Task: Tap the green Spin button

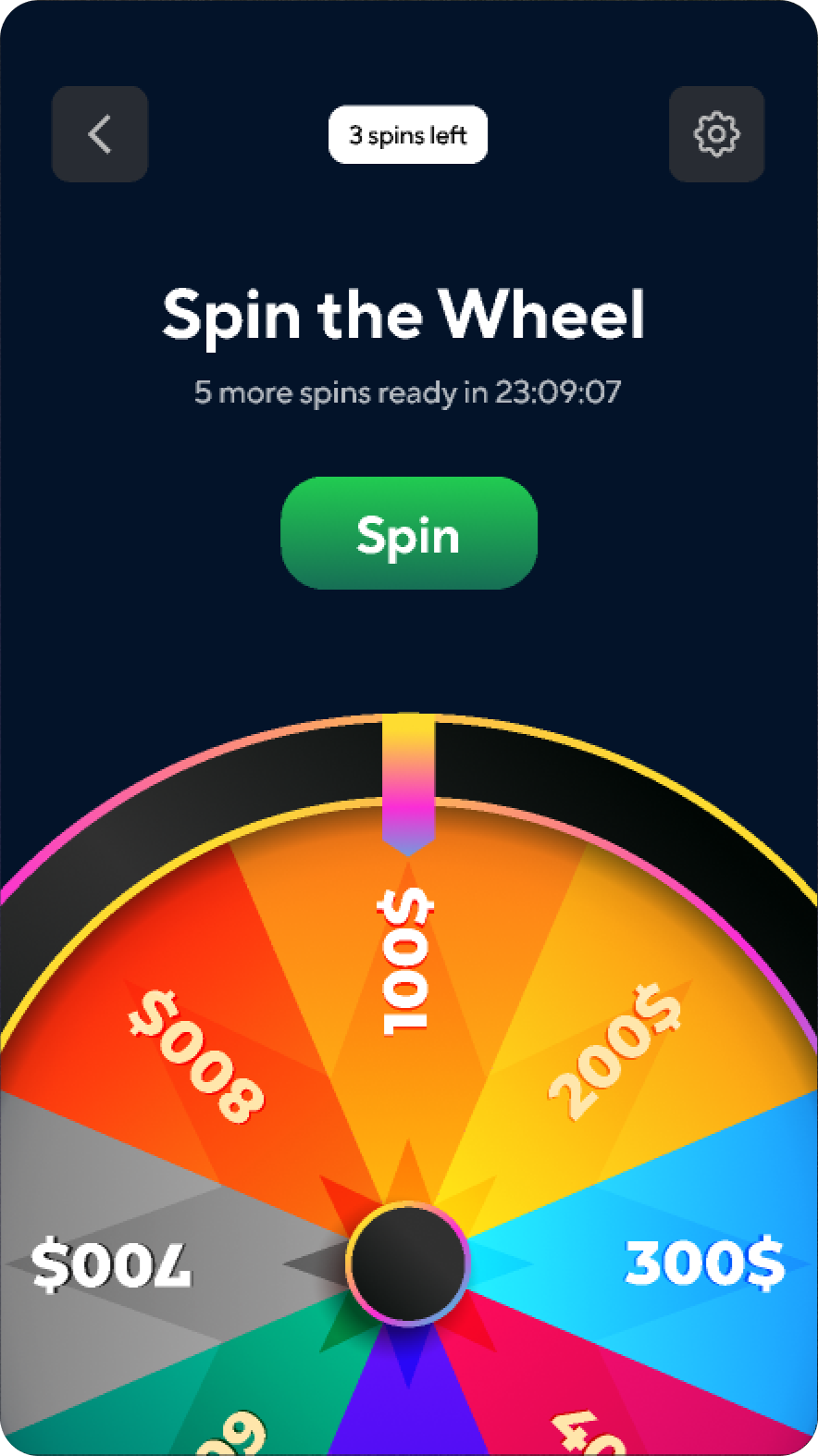Action: pyautogui.click(x=408, y=533)
